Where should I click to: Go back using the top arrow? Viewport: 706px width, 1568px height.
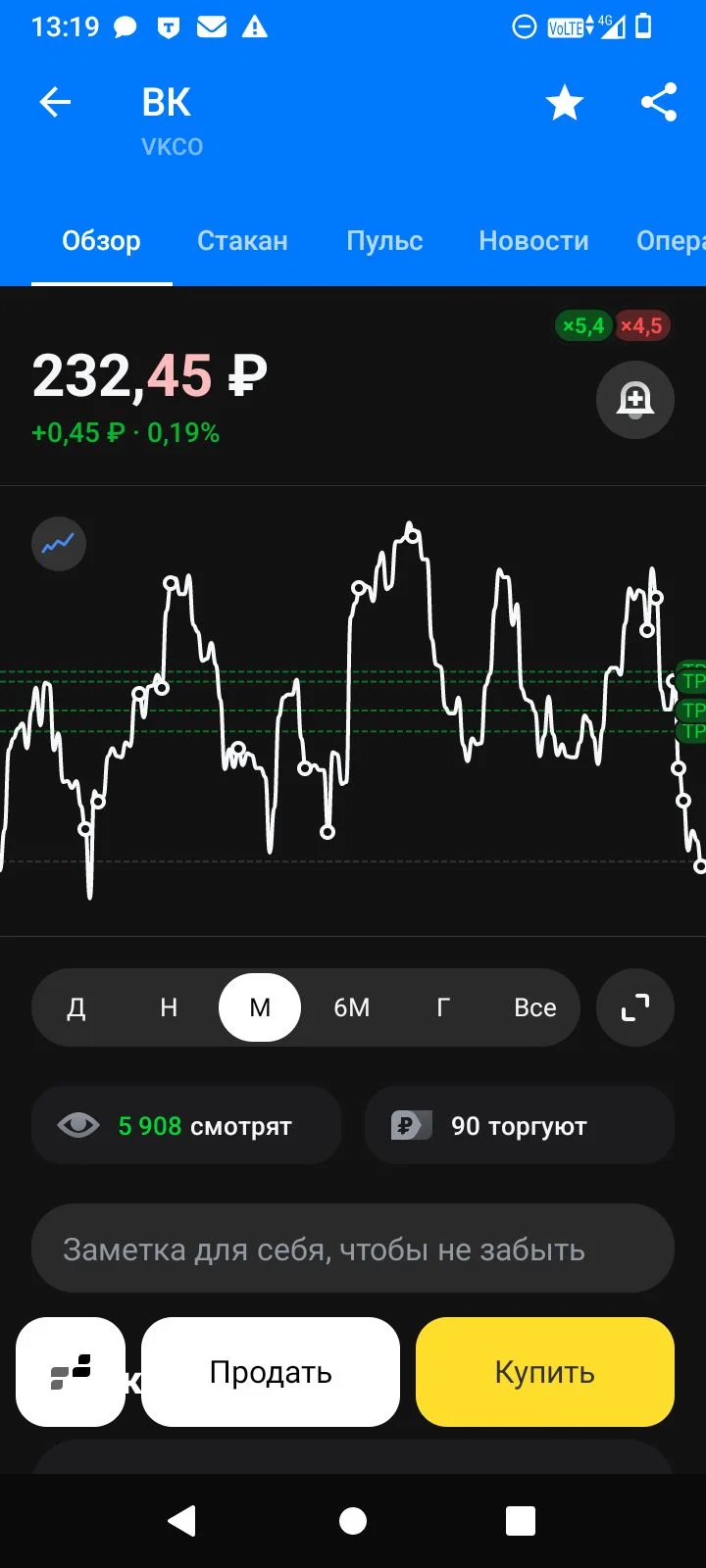55,102
